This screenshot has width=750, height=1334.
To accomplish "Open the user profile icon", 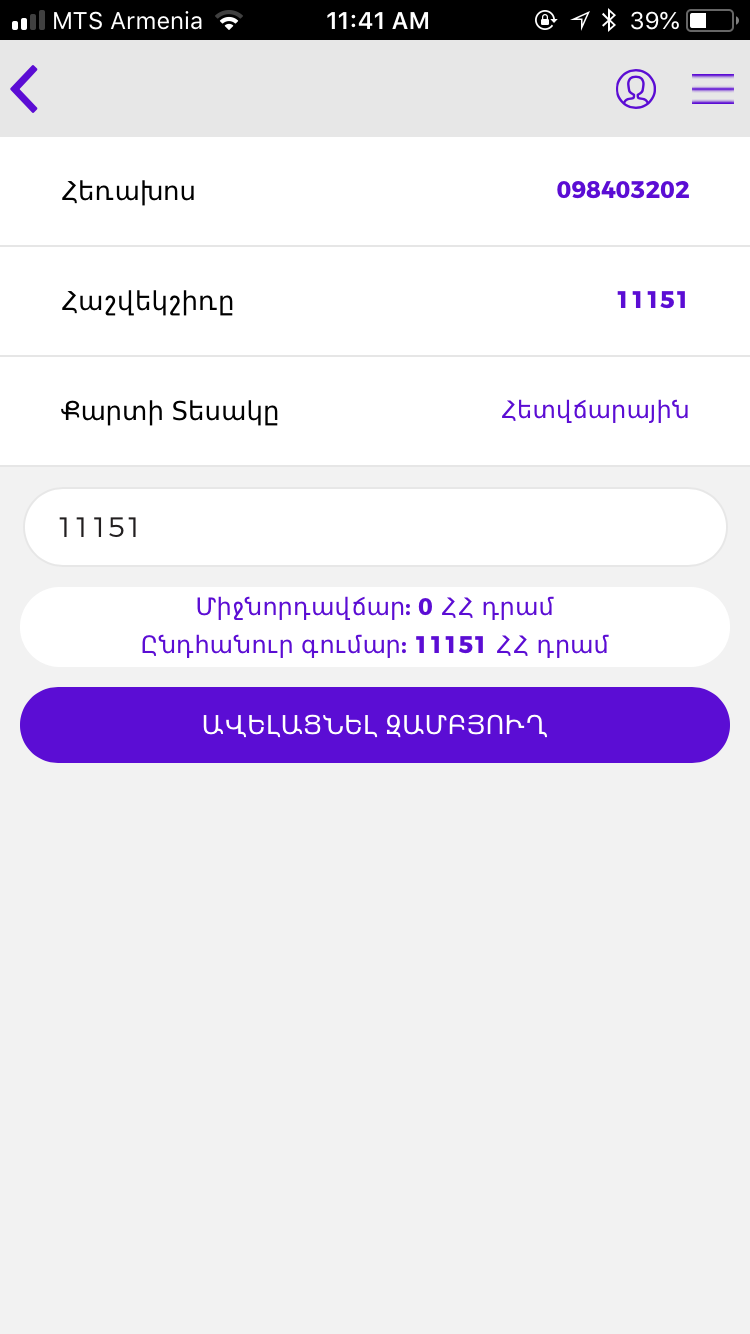I will click(636, 89).
